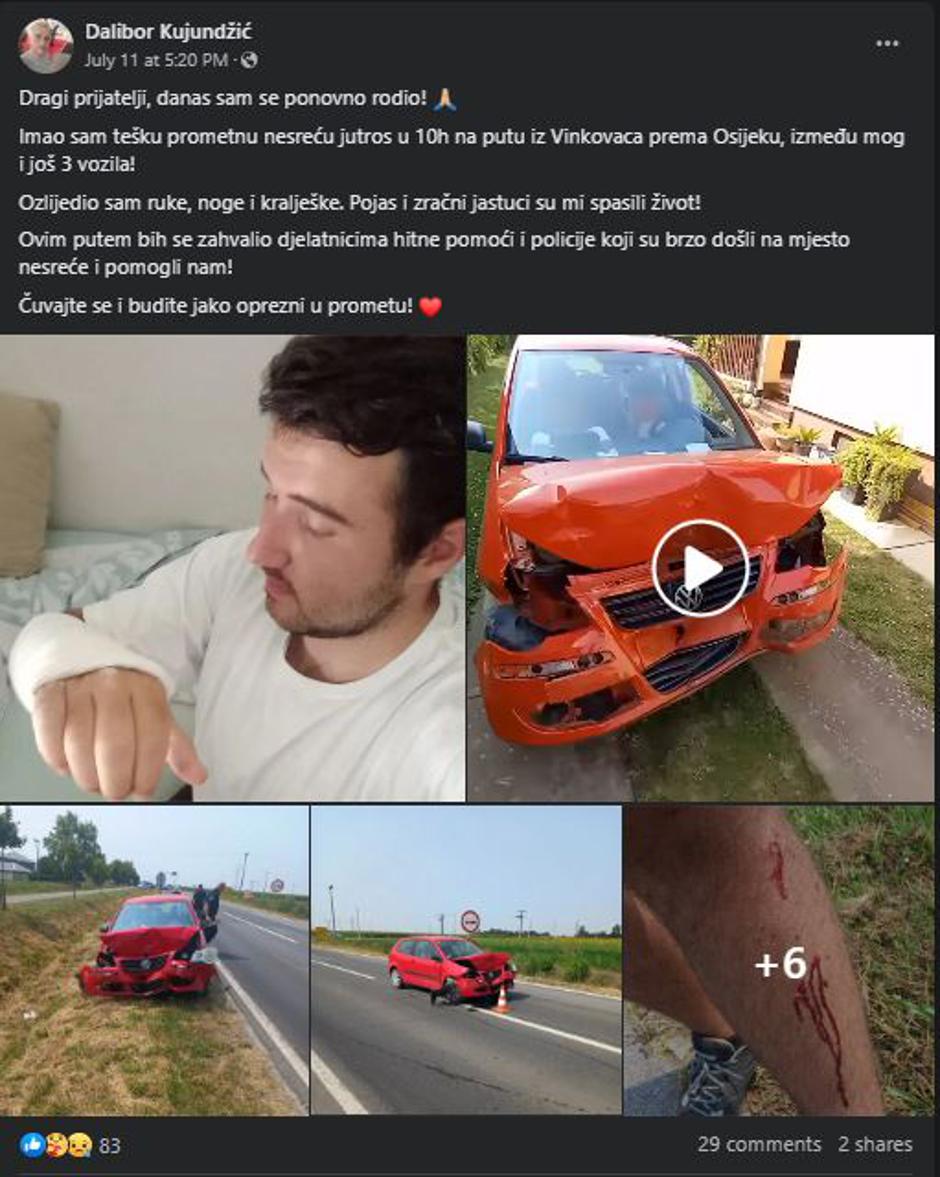View the +6 more photos tile
This screenshot has height=1177, width=940.
(780, 962)
